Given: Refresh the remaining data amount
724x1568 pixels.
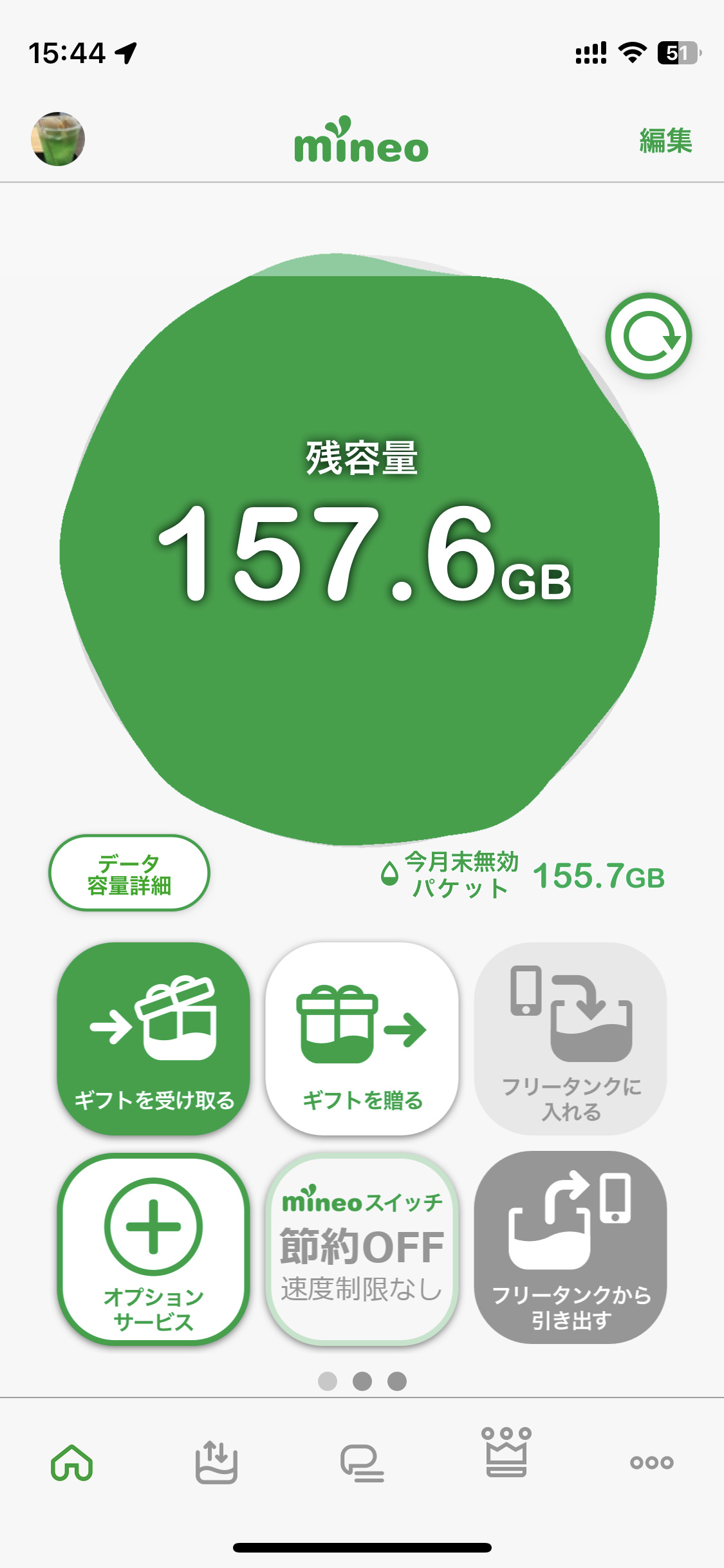Looking at the screenshot, I should click(x=648, y=336).
